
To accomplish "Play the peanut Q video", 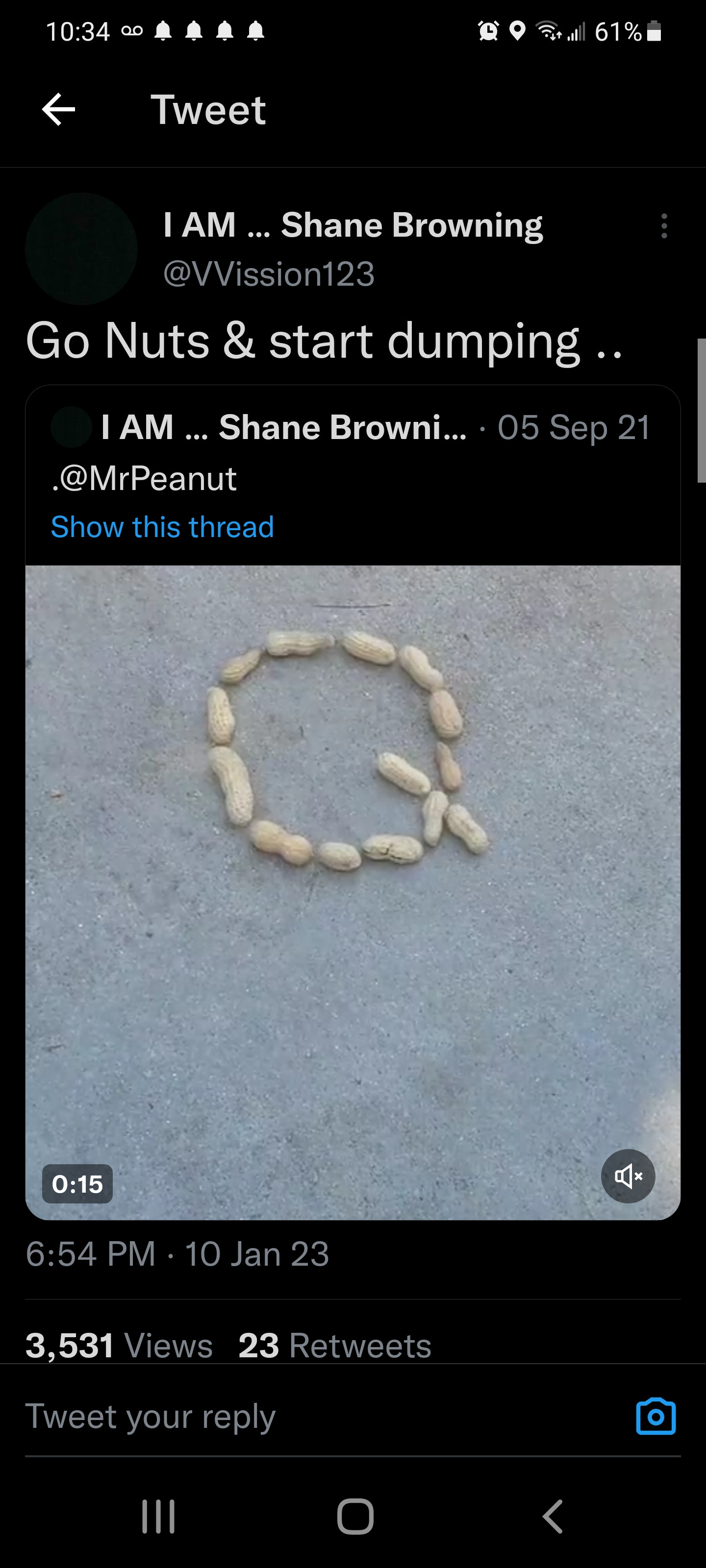I will pos(352,882).
